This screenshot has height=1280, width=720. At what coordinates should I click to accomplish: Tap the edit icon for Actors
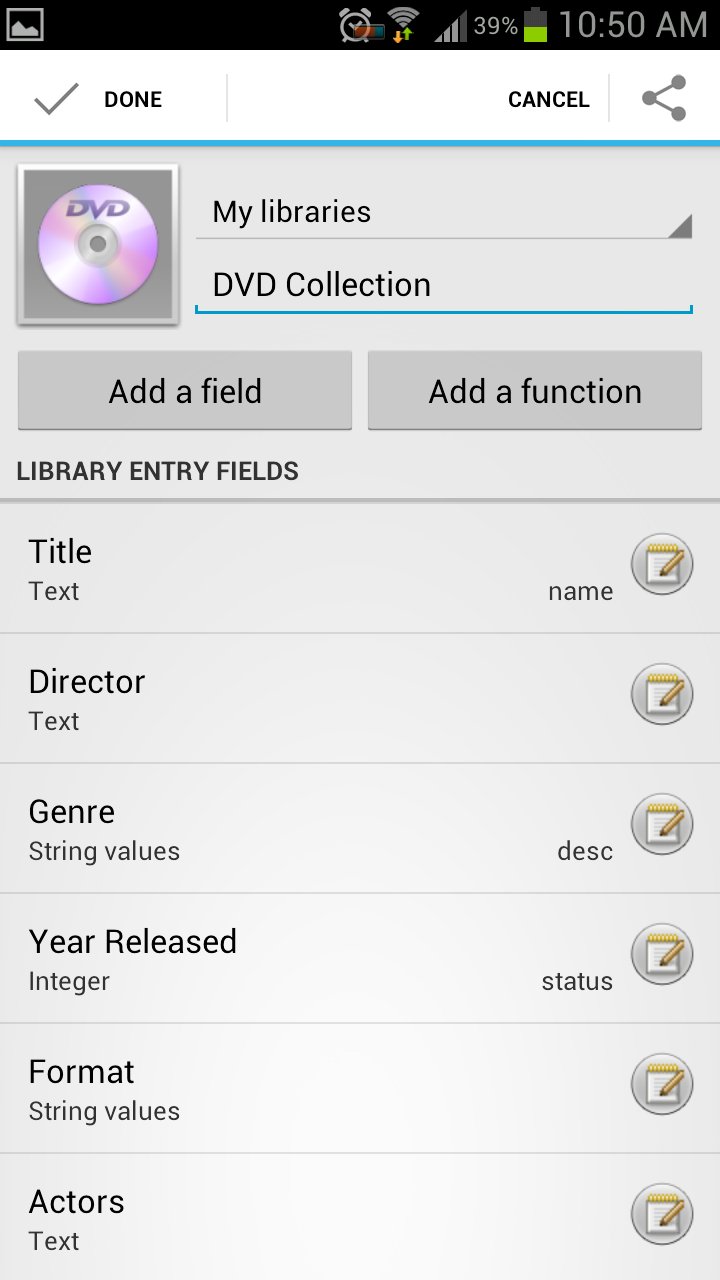[x=662, y=1215]
